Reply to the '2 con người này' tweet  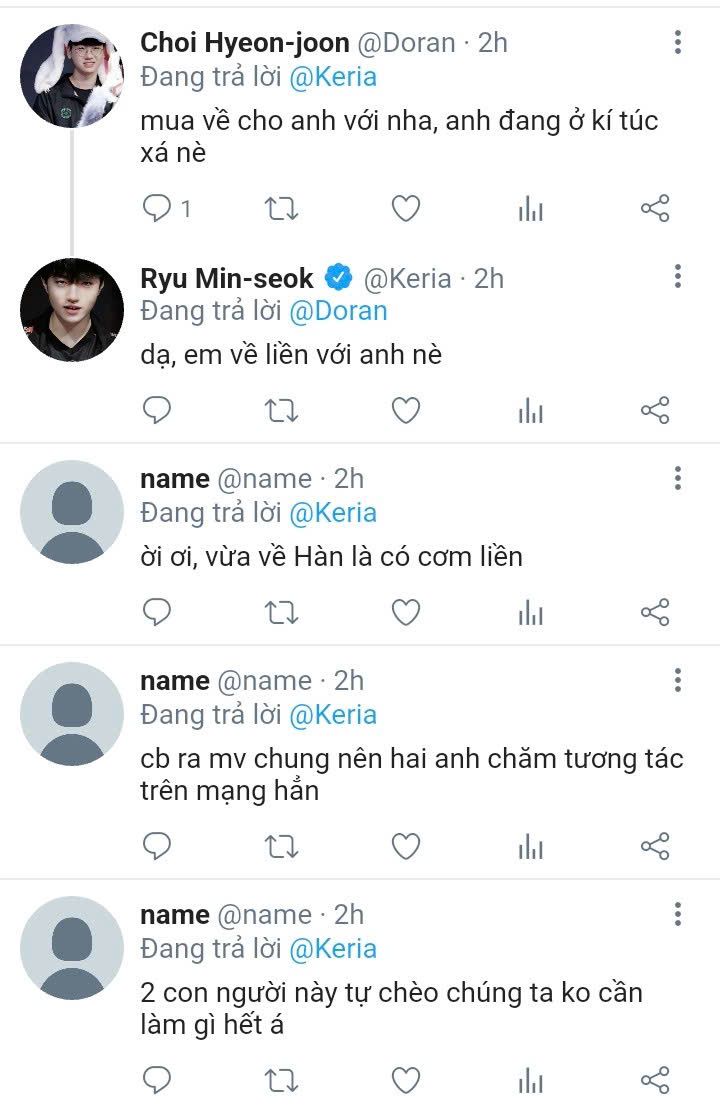pos(158,1080)
